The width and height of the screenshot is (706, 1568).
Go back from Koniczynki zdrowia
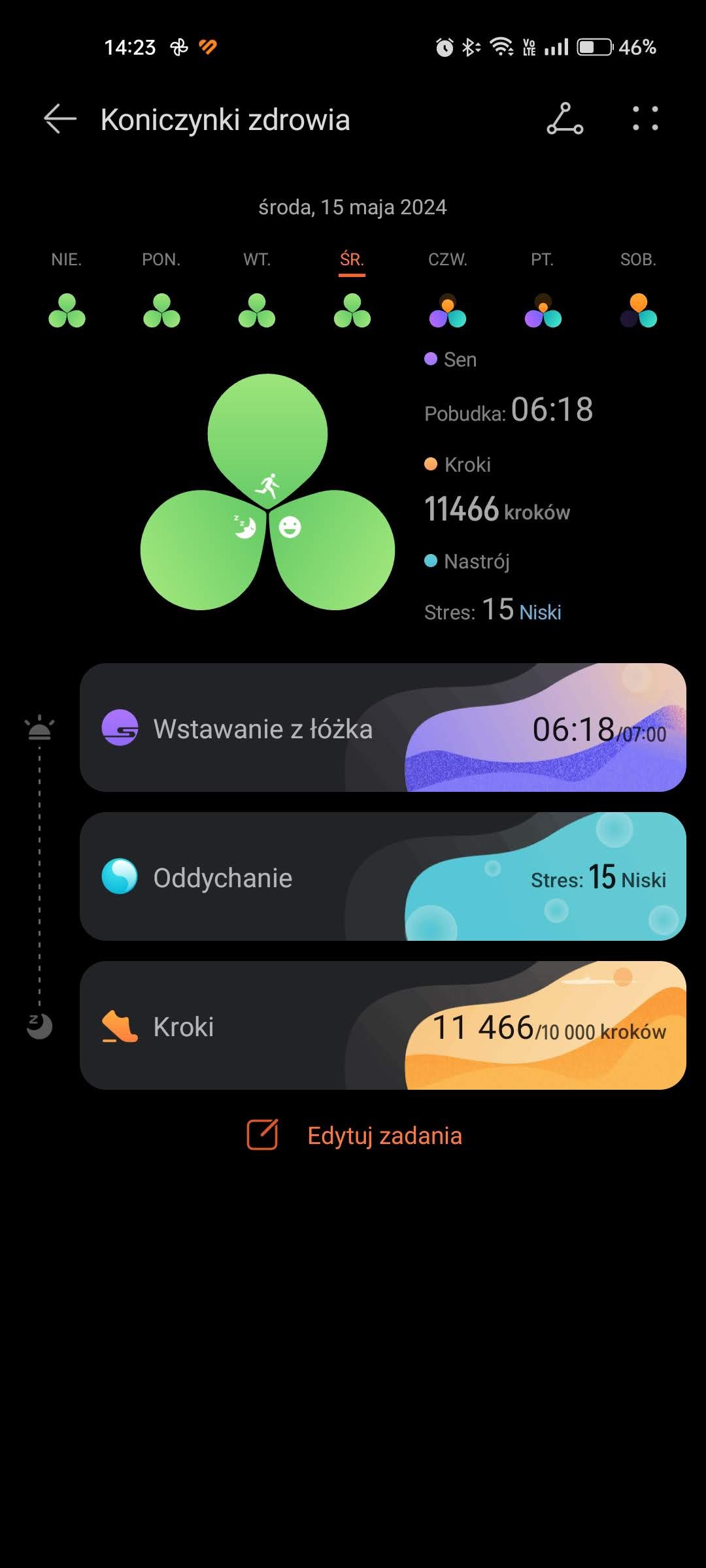click(x=60, y=120)
